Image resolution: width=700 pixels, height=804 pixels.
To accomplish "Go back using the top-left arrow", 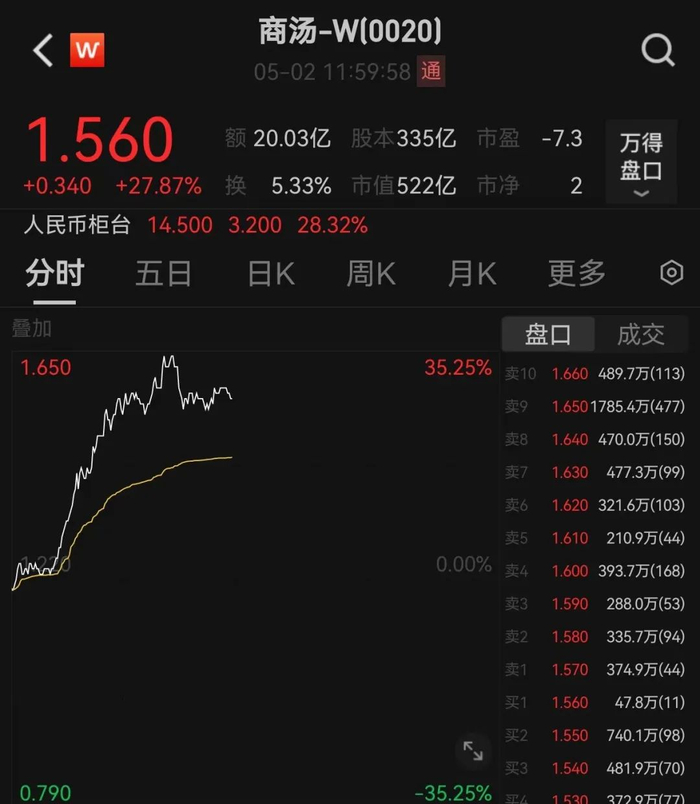I will (43, 50).
